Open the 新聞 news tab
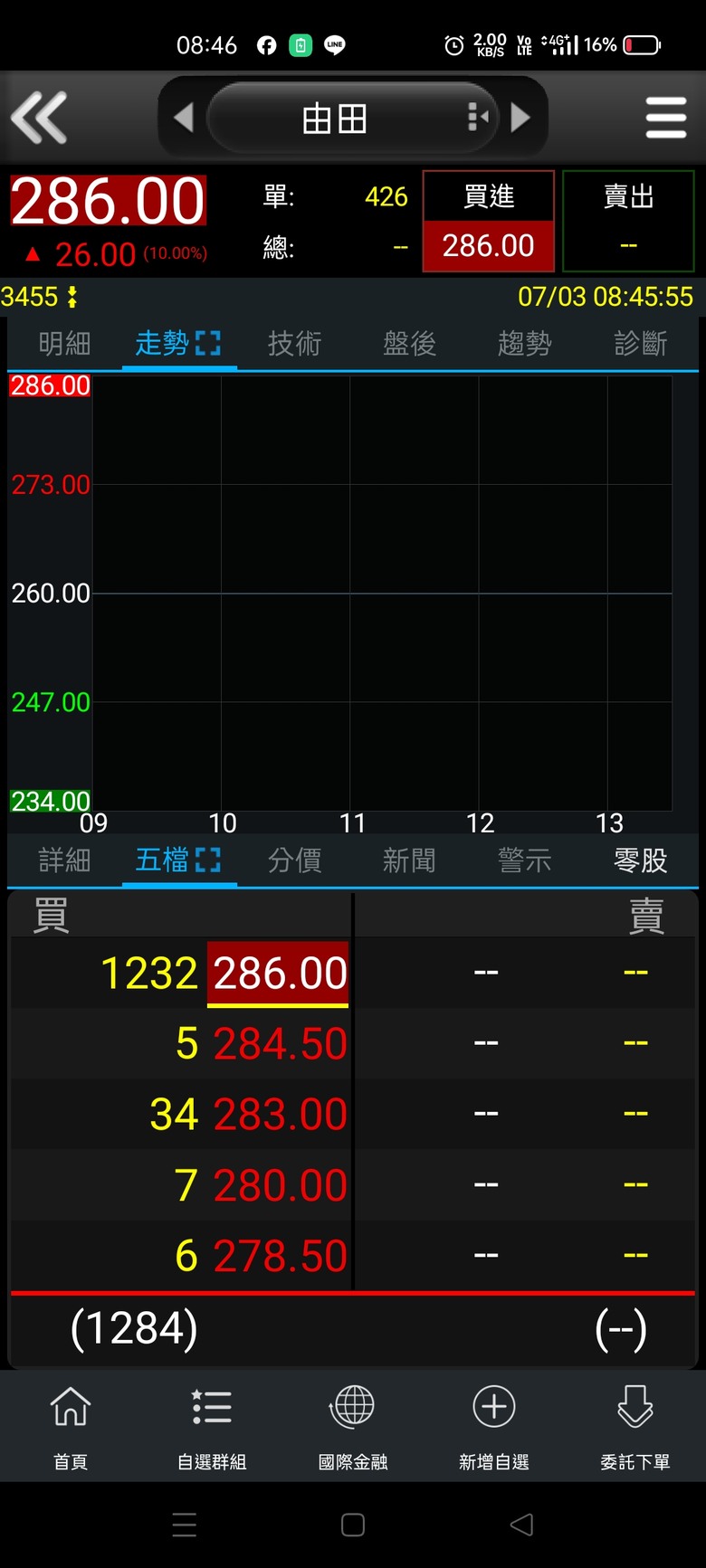The height and width of the screenshot is (1568, 706). [x=409, y=860]
